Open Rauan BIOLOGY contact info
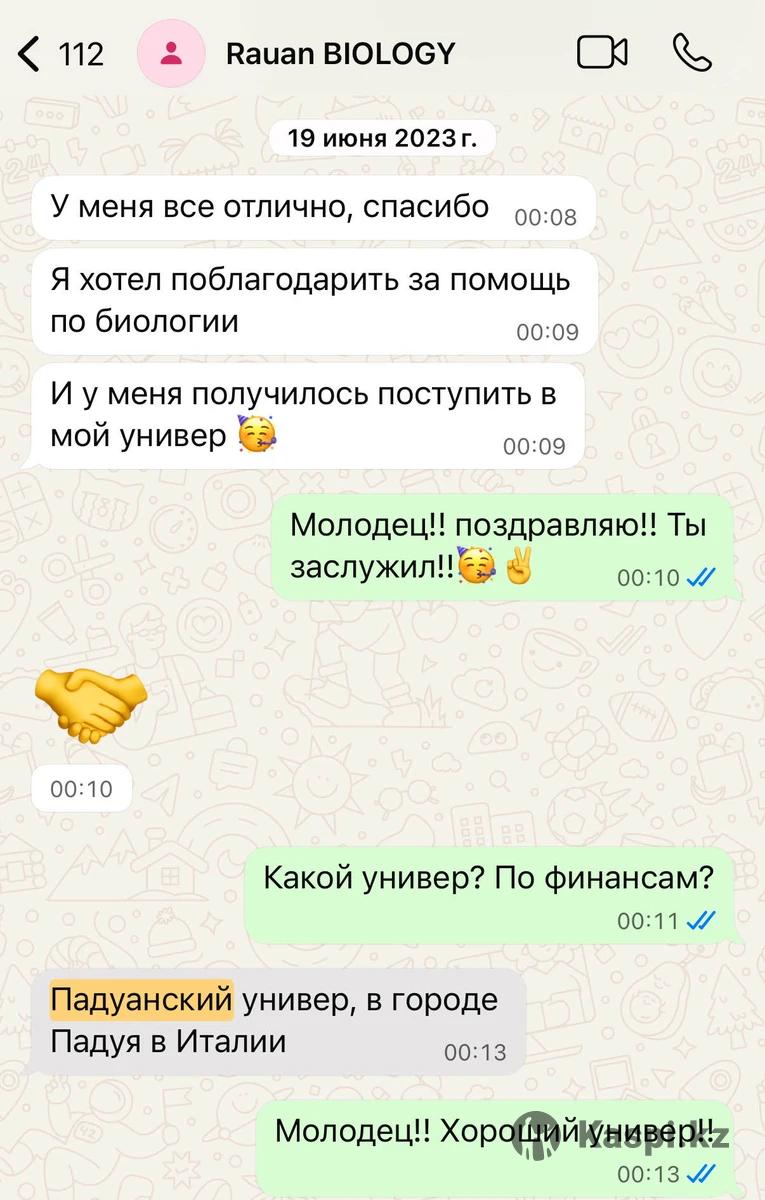Image resolution: width=765 pixels, height=1200 pixels. point(340,53)
